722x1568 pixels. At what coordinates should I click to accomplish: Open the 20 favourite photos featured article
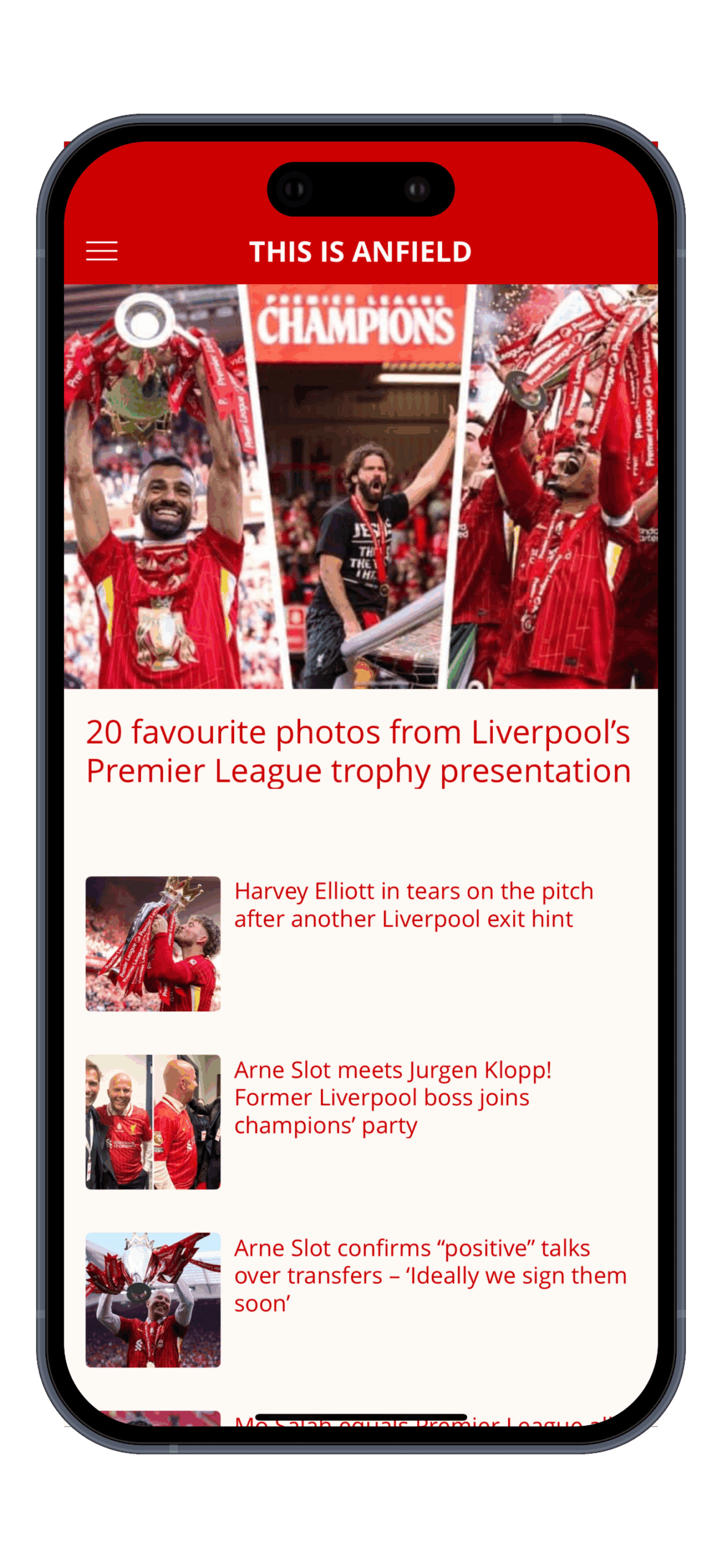coord(360,486)
